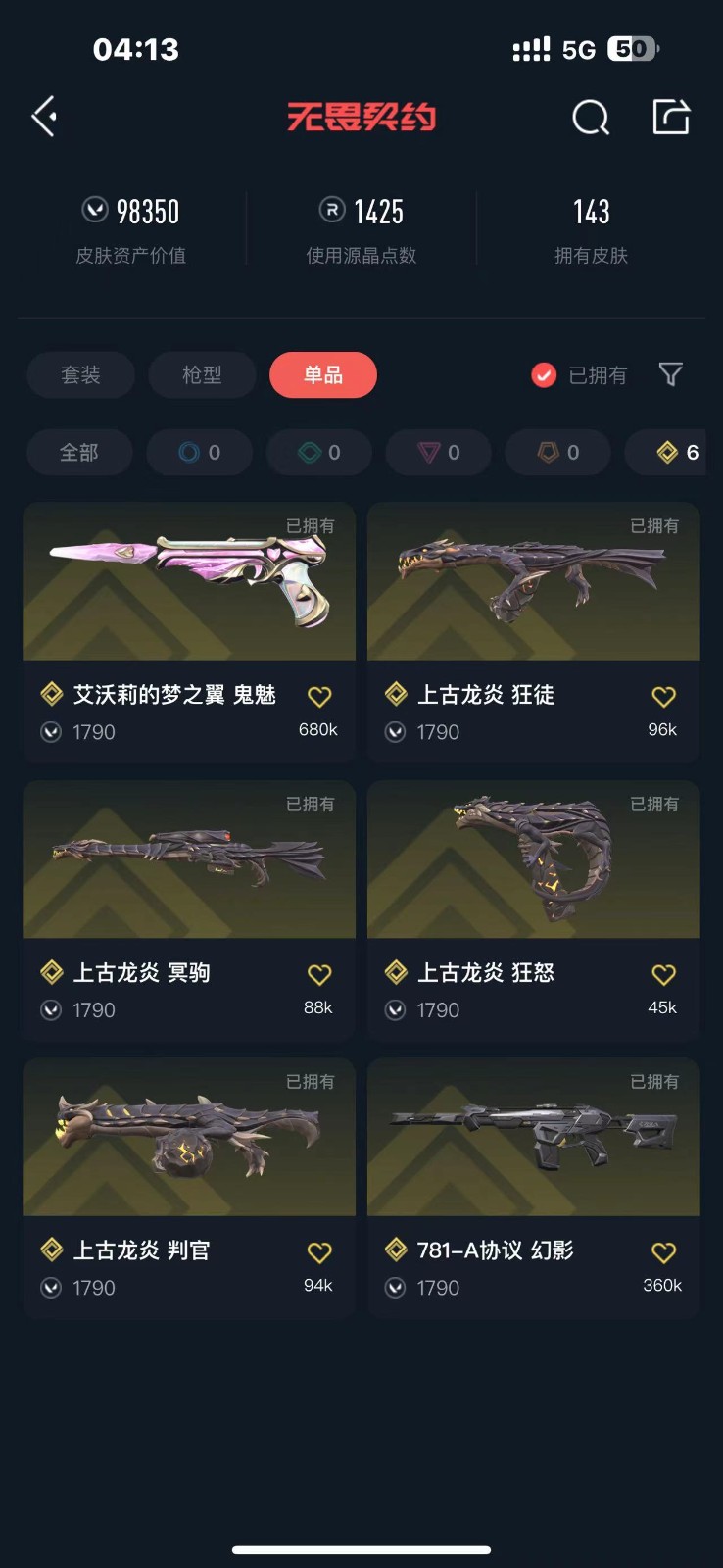The height and width of the screenshot is (1568, 723).
Task: Like the 781-A协议 幻影 skin
Action: [x=663, y=1252]
